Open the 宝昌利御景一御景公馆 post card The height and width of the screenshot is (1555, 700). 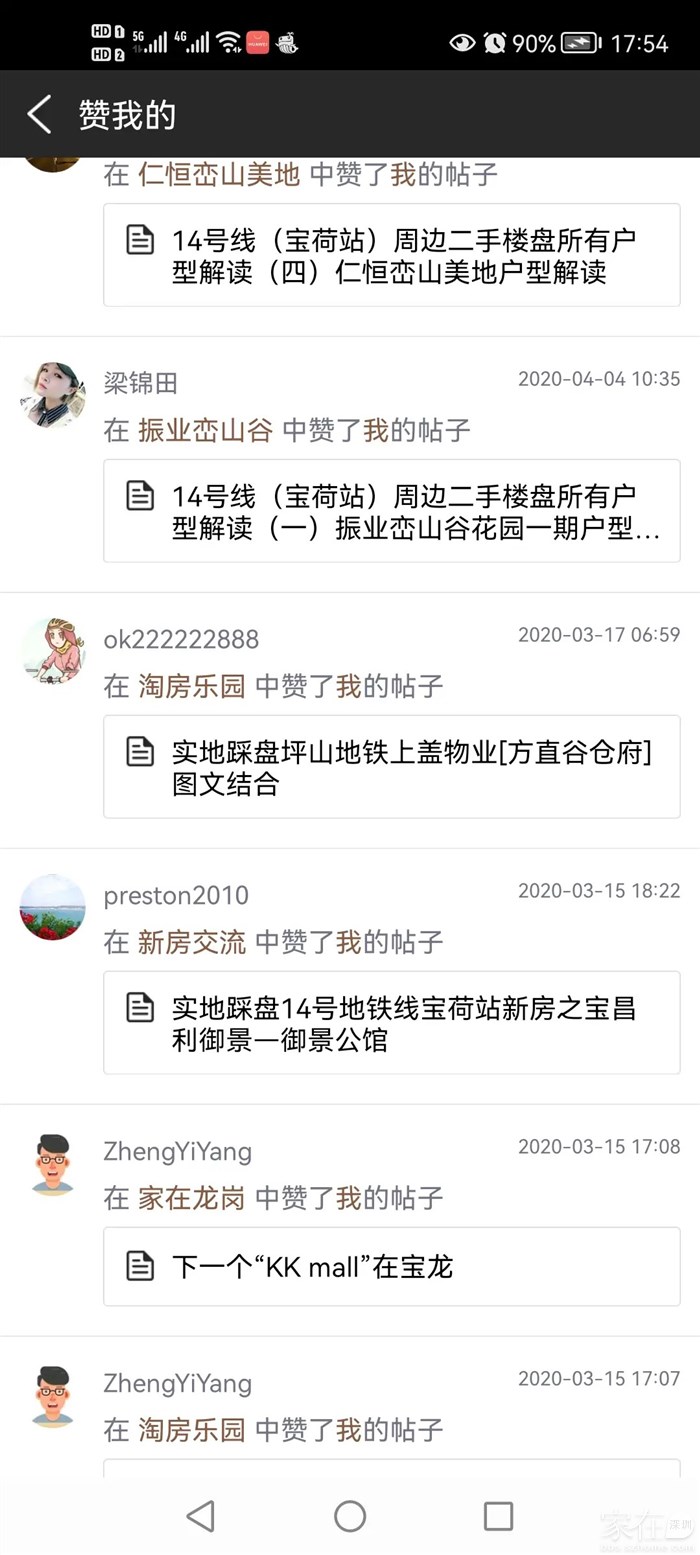[391, 1023]
